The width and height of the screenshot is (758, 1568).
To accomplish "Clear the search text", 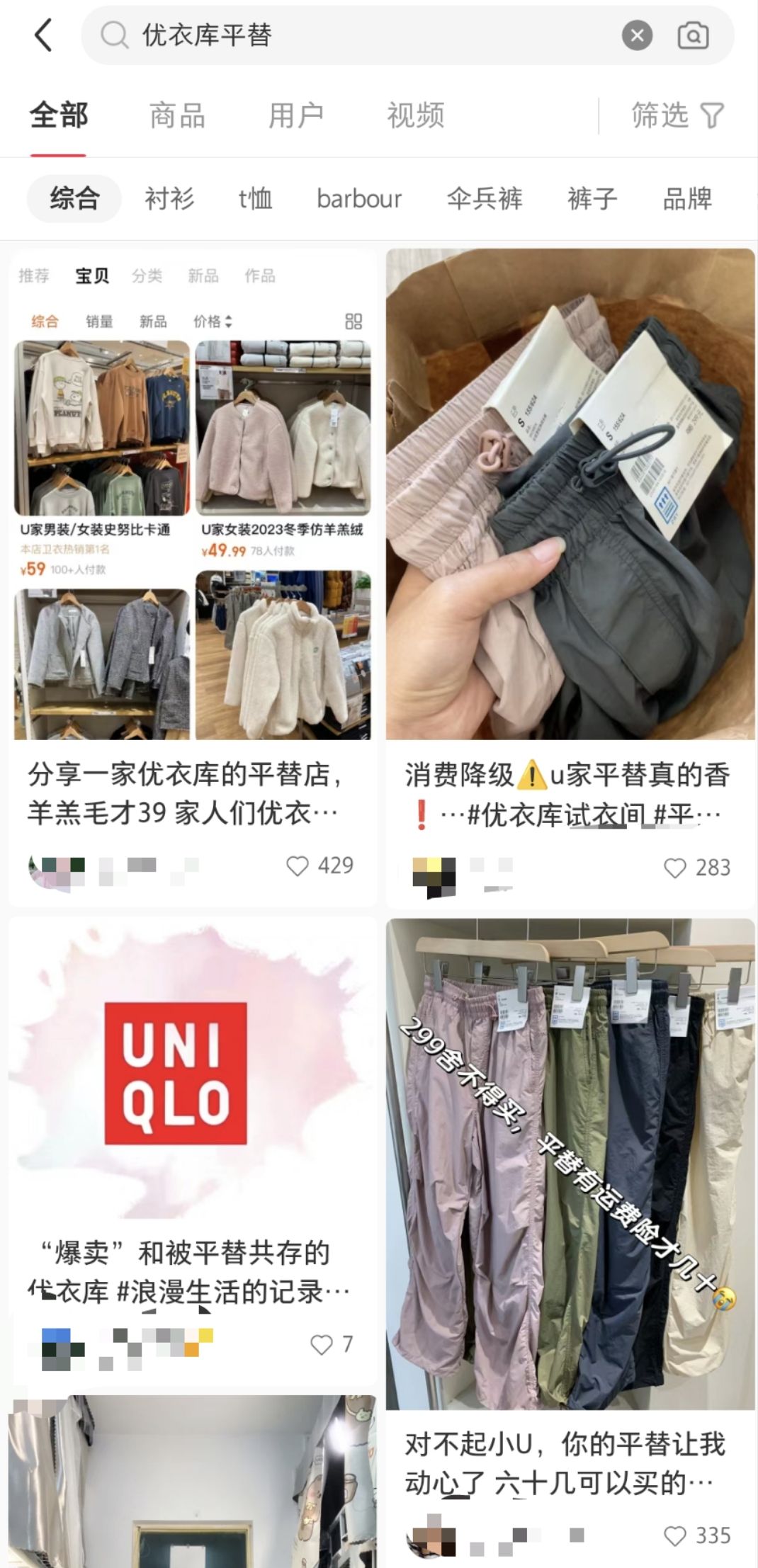I will (637, 35).
